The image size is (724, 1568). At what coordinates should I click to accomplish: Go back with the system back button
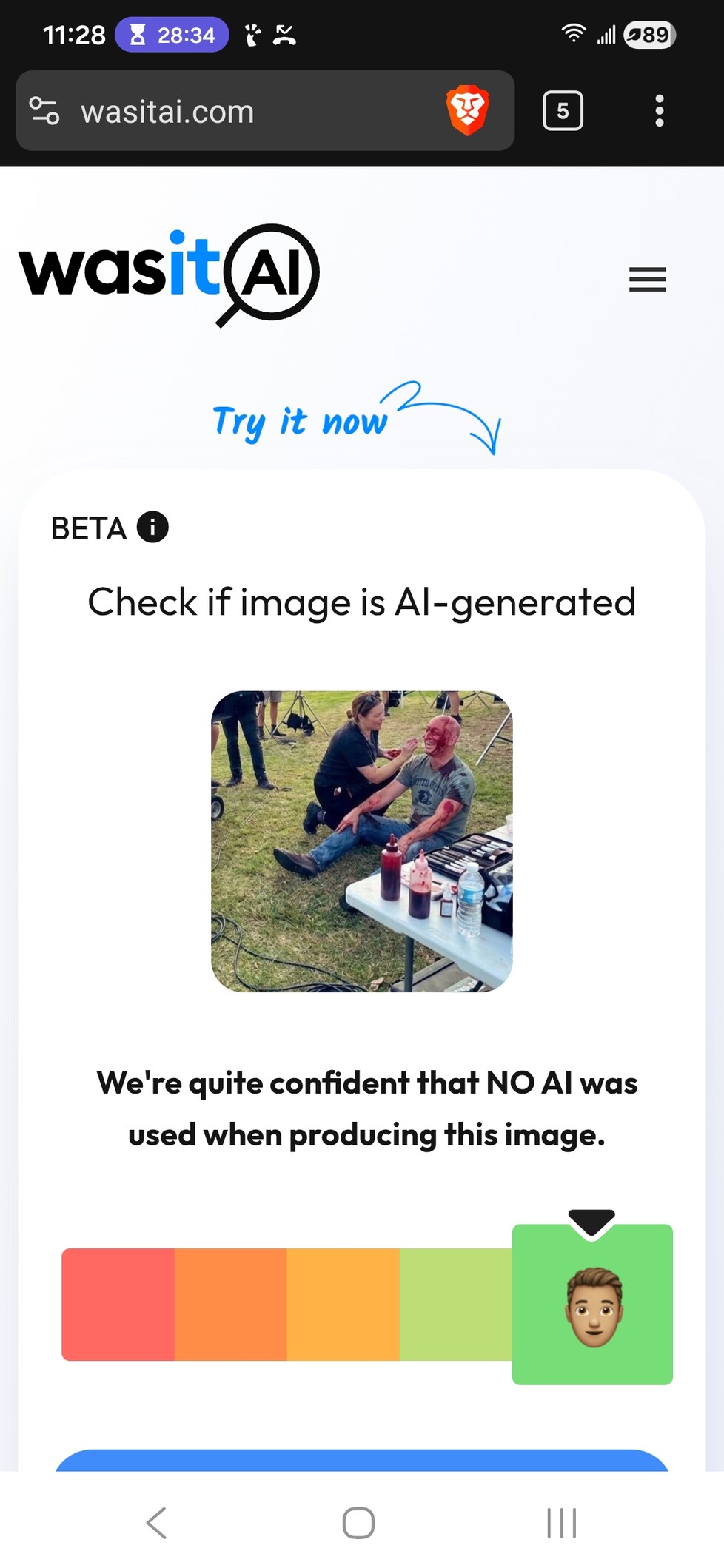tap(156, 1522)
